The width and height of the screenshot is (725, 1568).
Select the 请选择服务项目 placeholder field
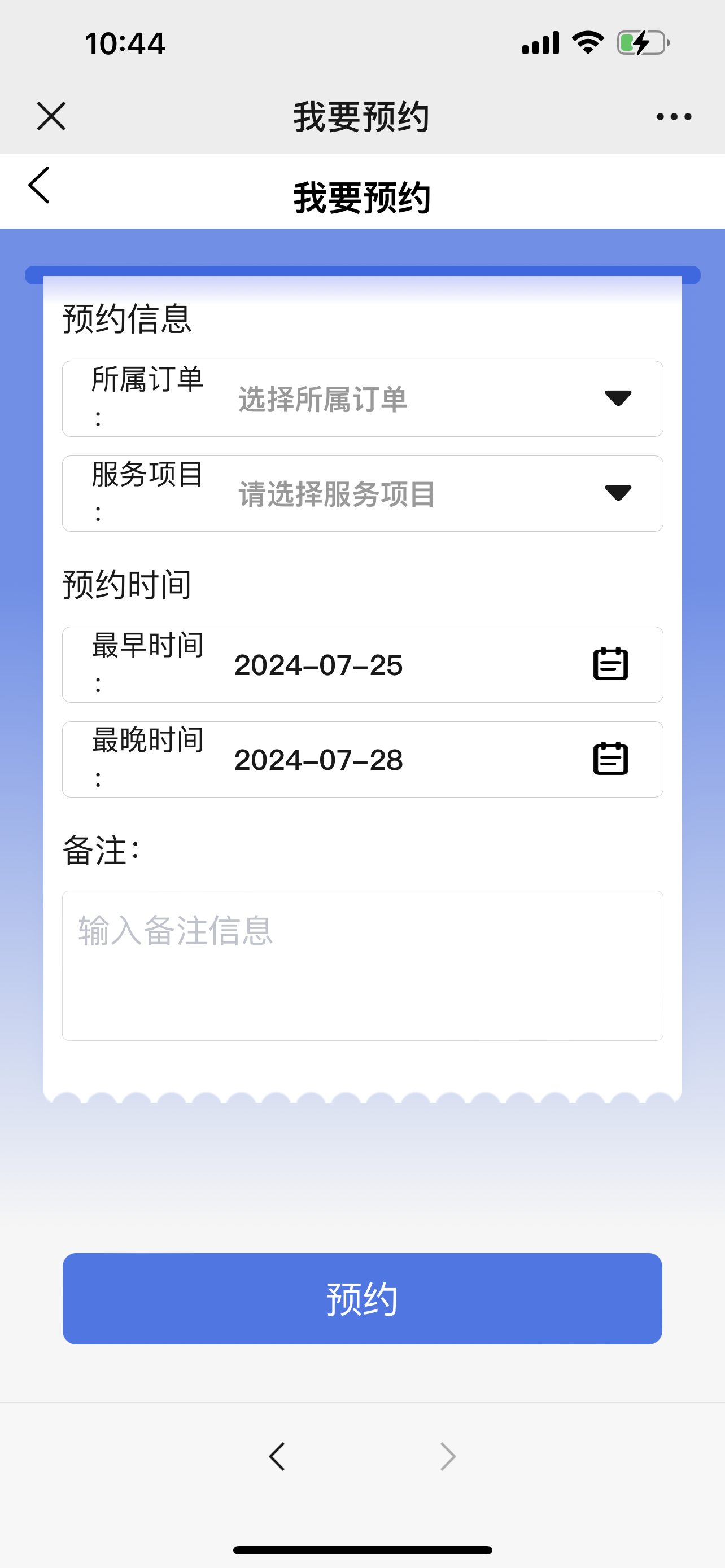335,494
